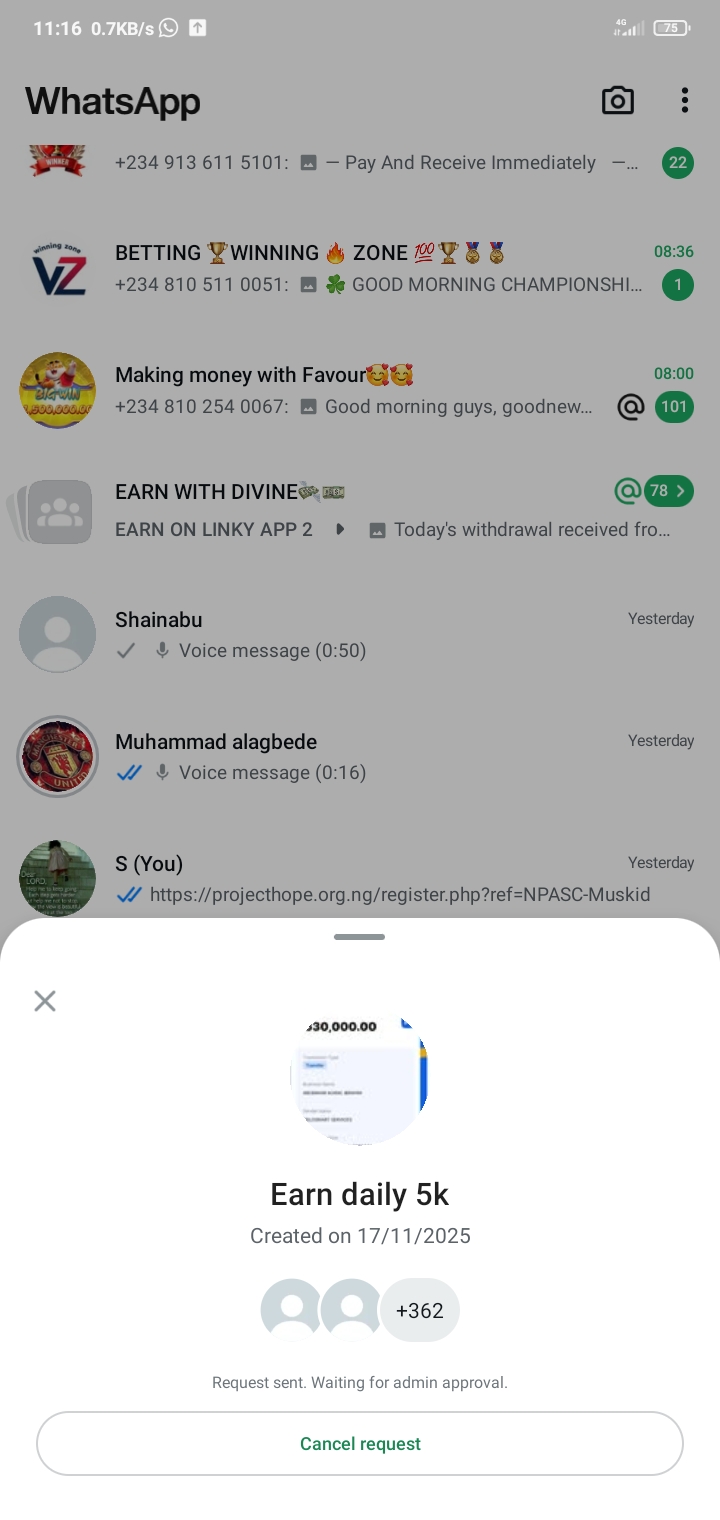Image resolution: width=720 pixels, height=1520 pixels.
Task: View the +362 group members
Action: click(419, 1310)
